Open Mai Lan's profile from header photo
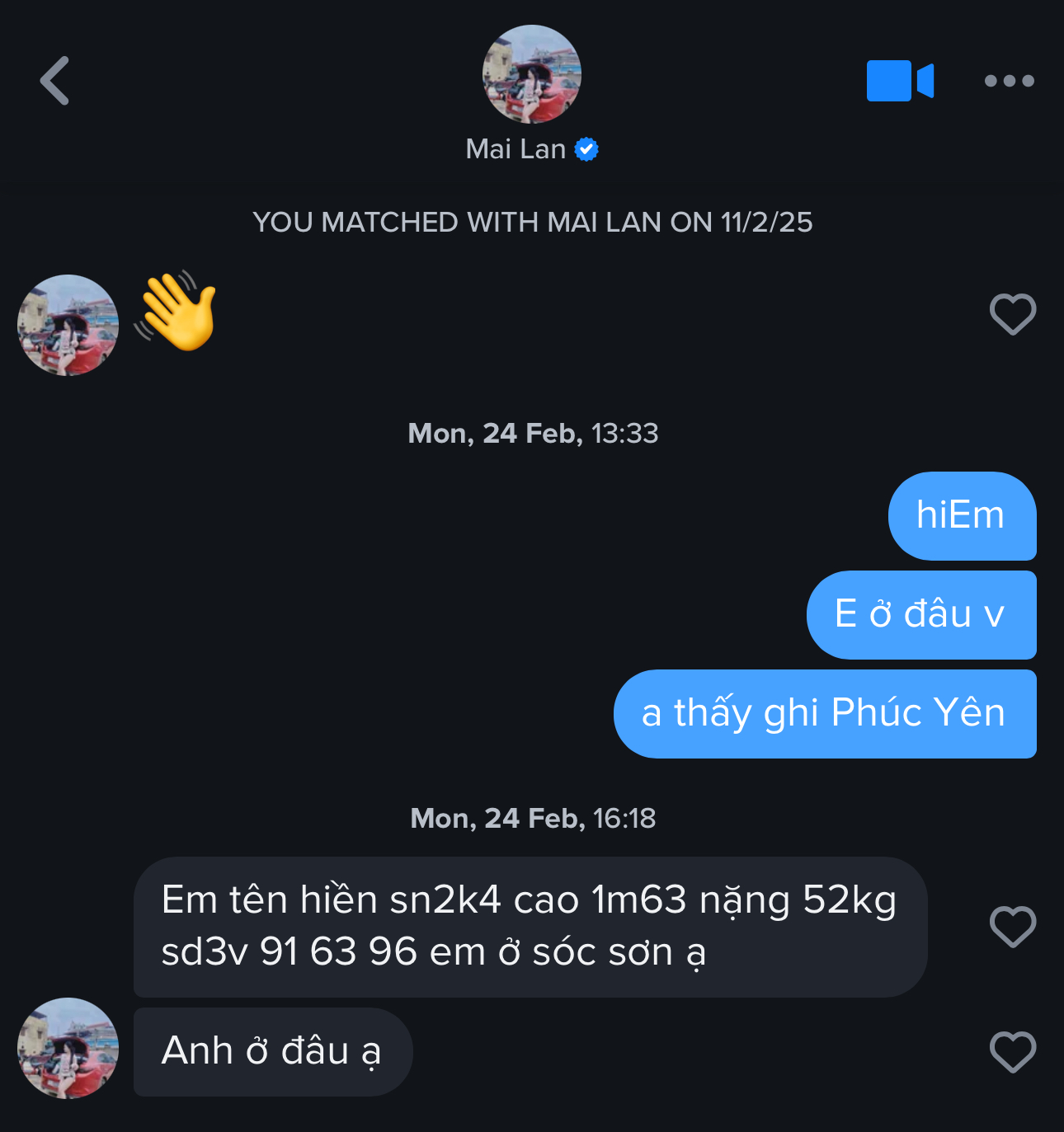 (x=531, y=74)
